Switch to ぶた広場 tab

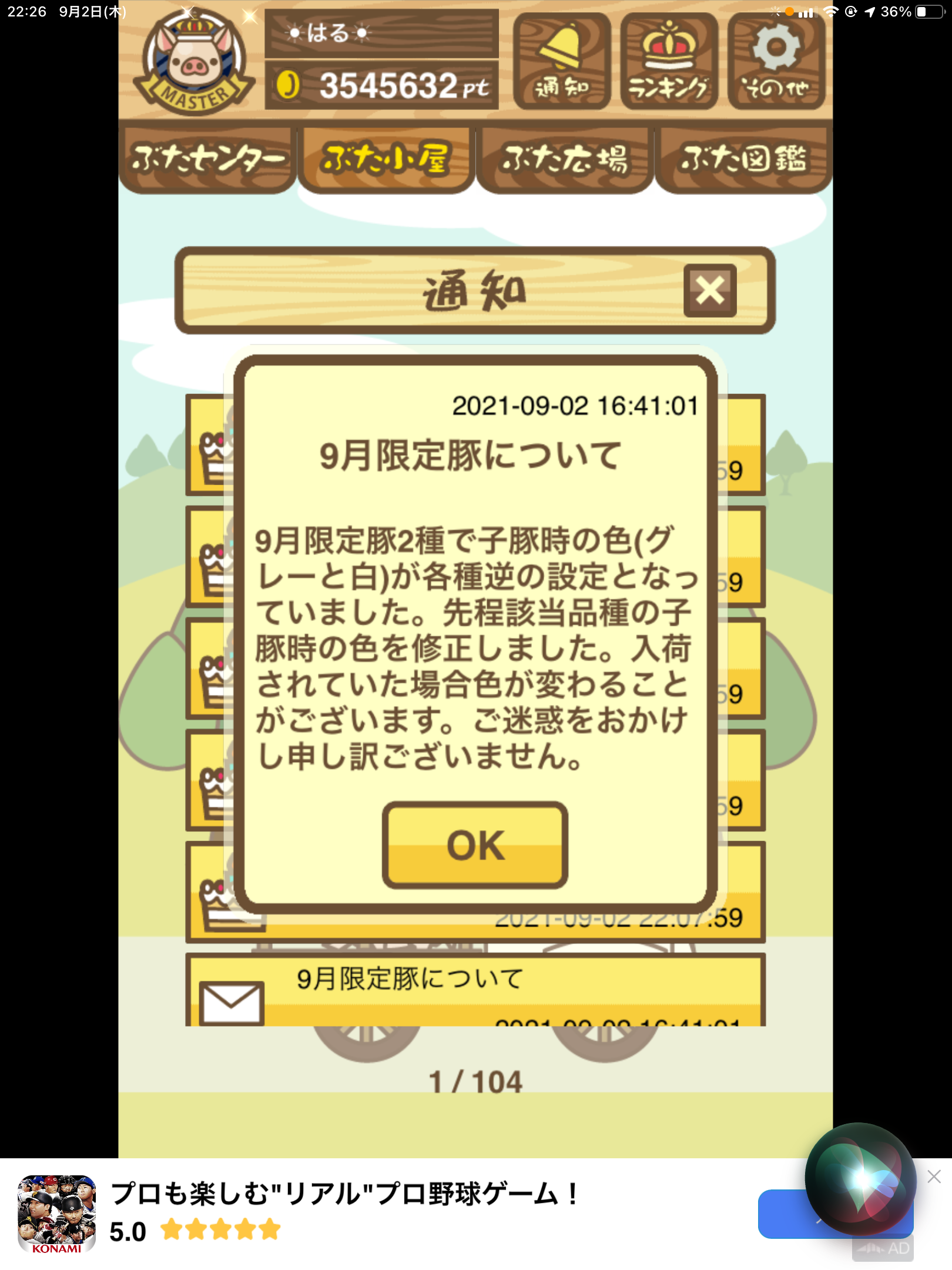click(565, 159)
